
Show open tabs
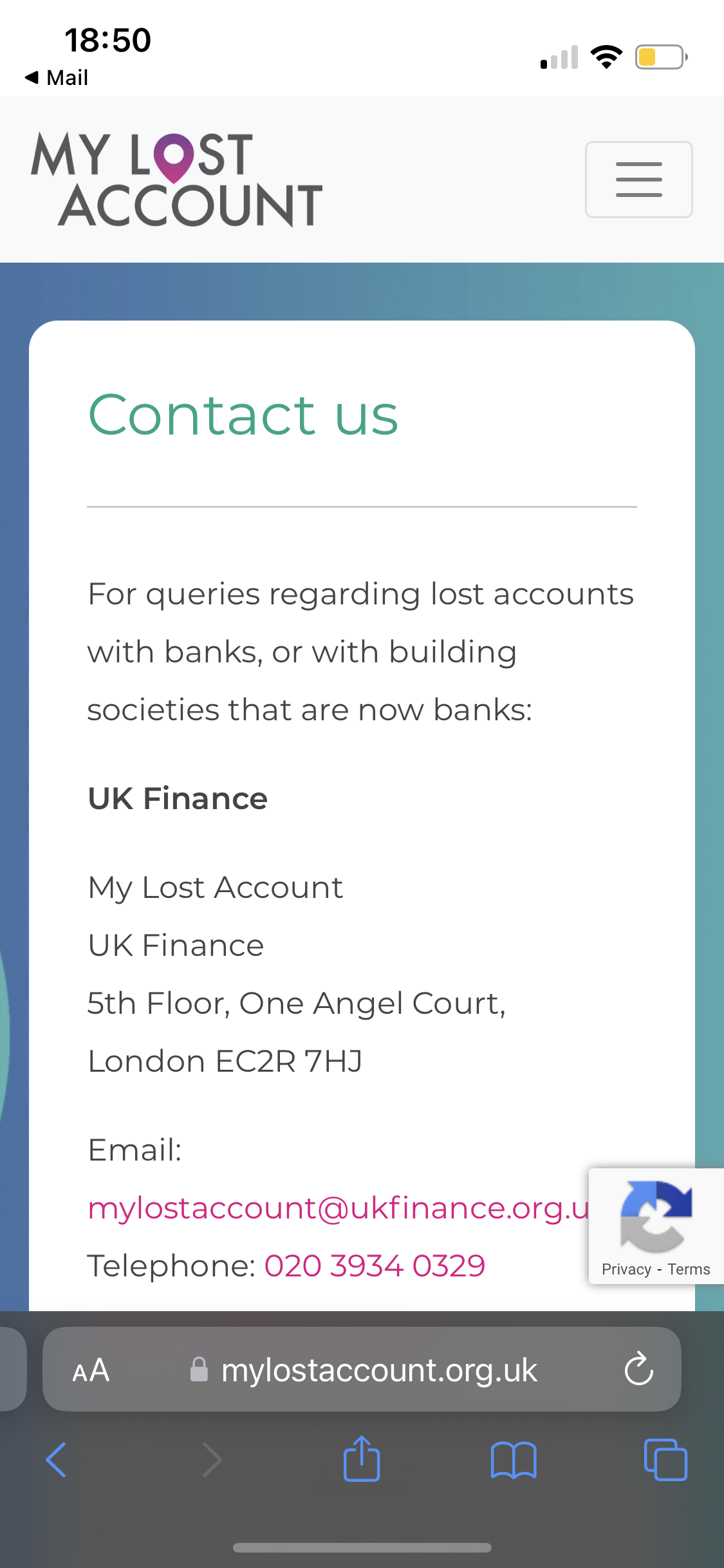pos(665,1459)
